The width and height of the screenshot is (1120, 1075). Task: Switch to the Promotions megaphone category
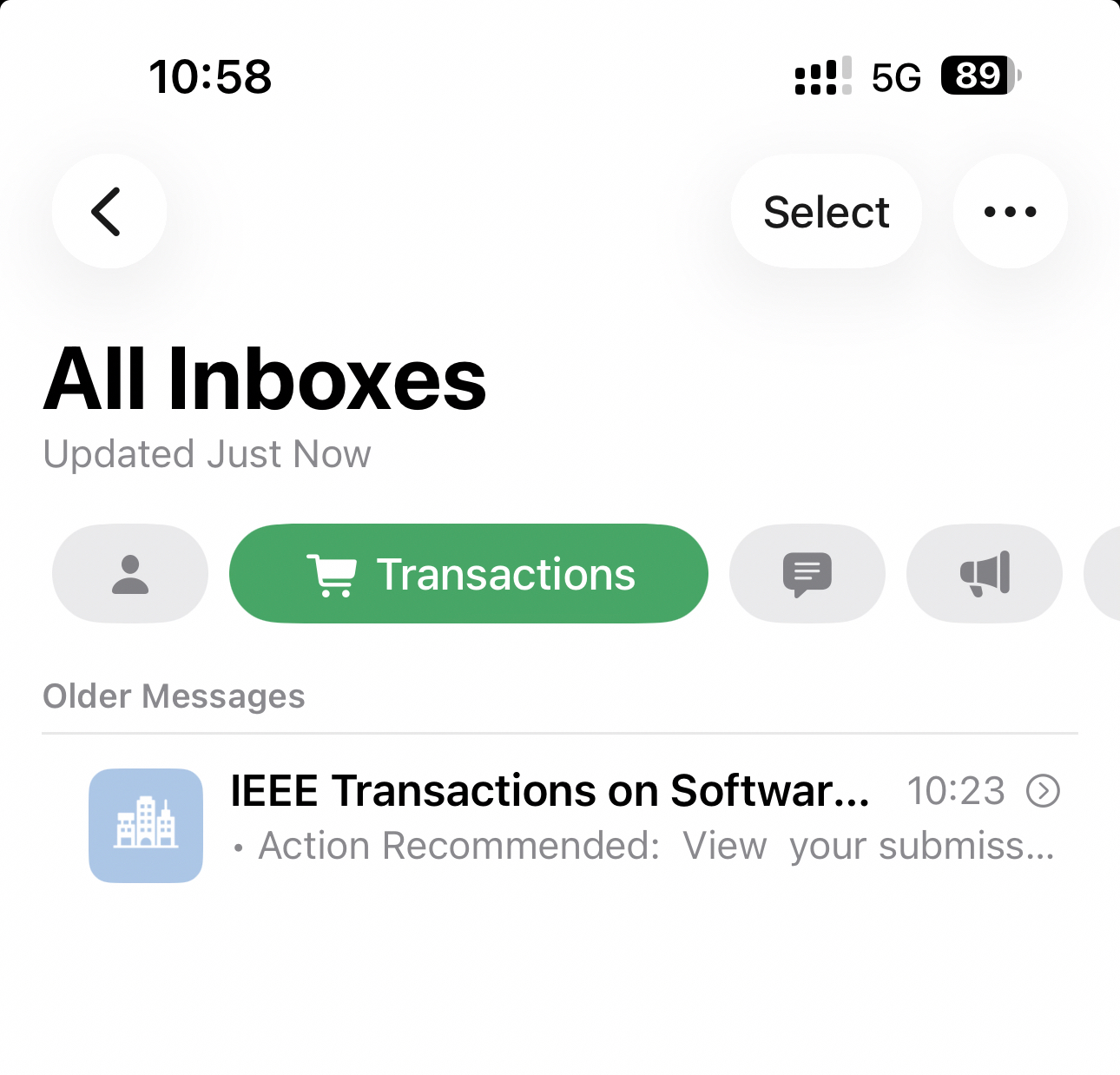[x=985, y=574]
